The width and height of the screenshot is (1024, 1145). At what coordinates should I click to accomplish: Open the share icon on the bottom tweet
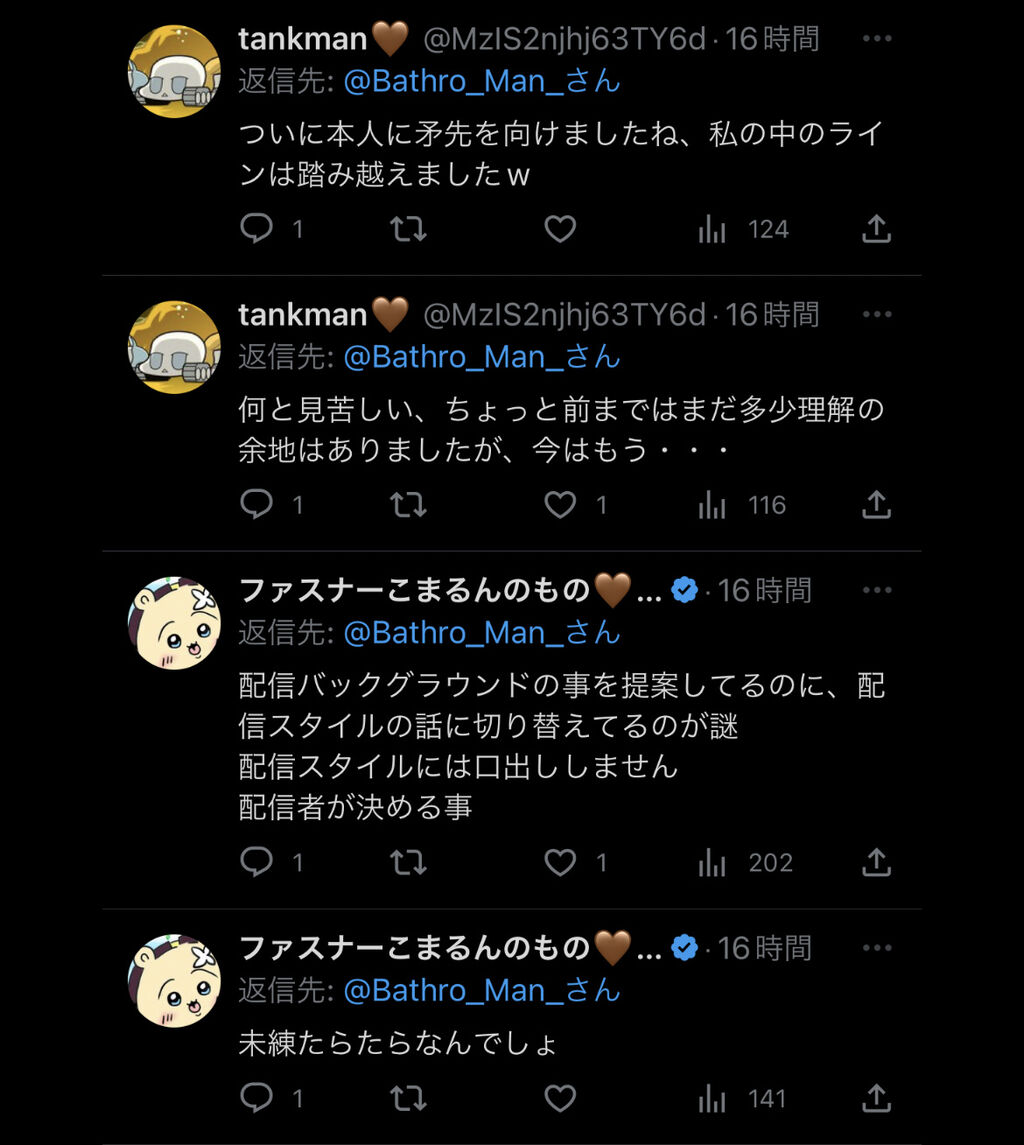point(876,1098)
